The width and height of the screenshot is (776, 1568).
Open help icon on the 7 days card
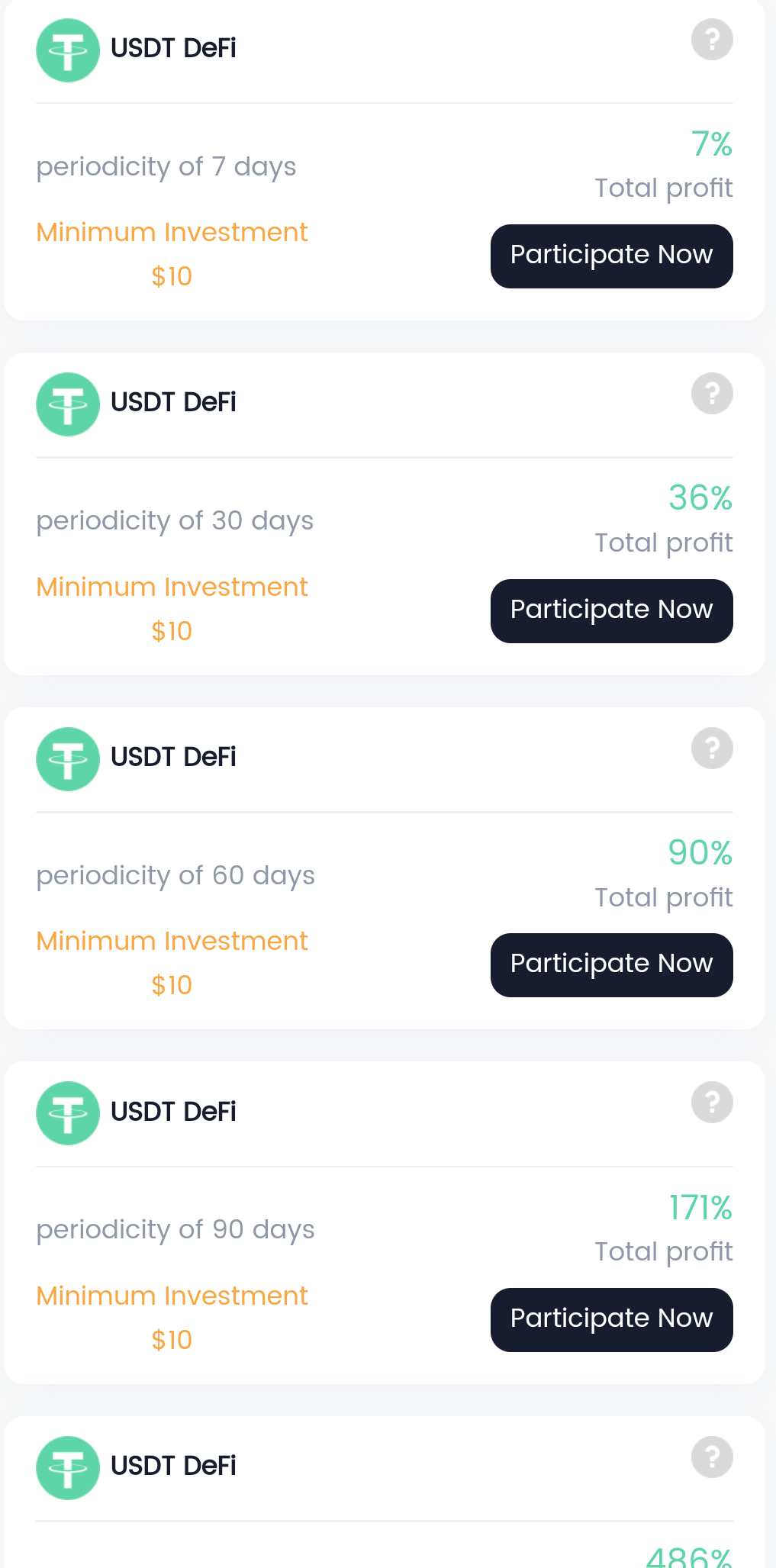[712, 40]
